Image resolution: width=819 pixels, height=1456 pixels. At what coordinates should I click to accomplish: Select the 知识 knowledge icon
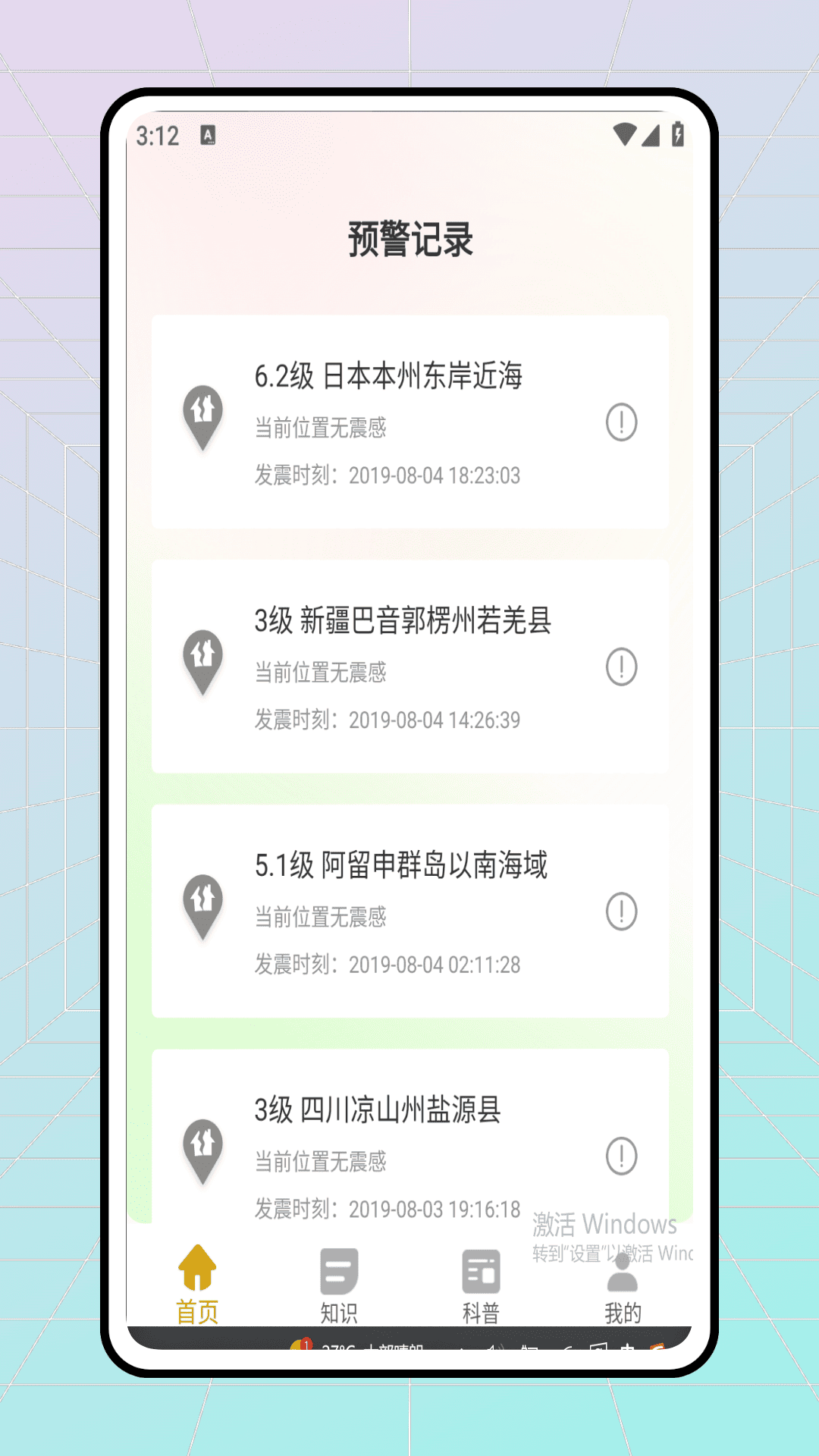339,1270
